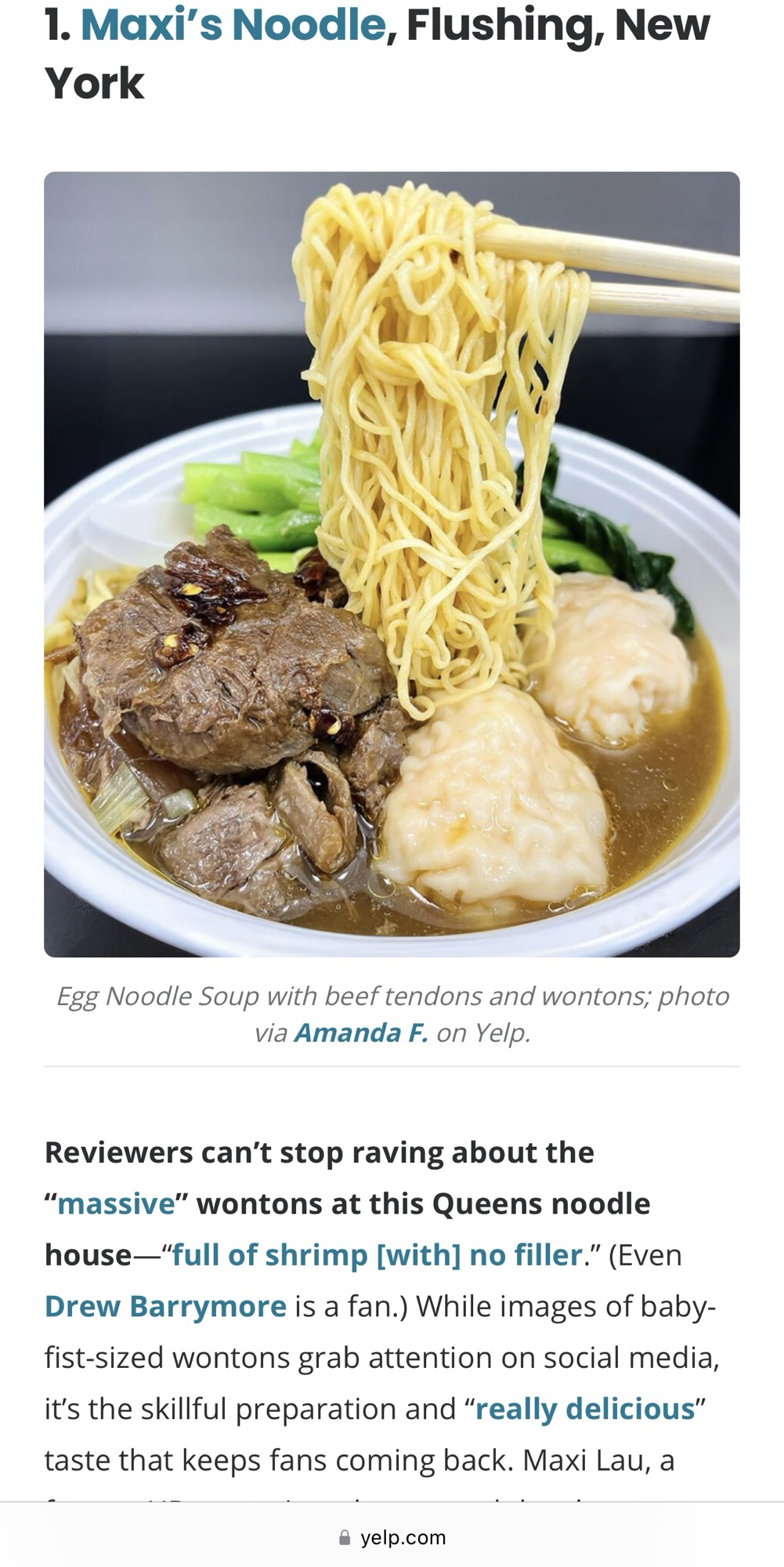
Task: Open "full of shrimp [with] no filler" link
Action: (377, 1255)
